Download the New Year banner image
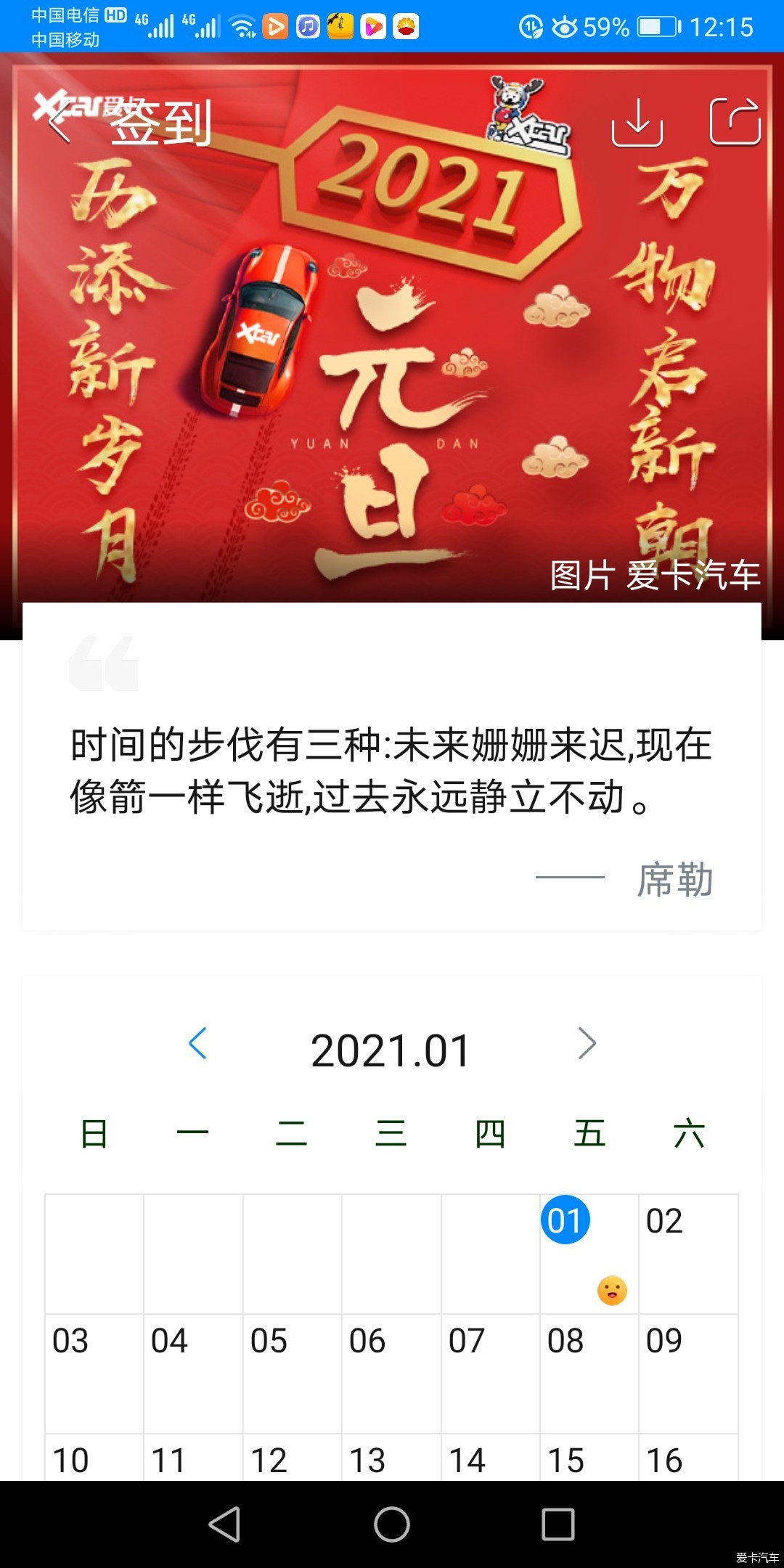Screen dimensions: 784x1568 [x=637, y=122]
